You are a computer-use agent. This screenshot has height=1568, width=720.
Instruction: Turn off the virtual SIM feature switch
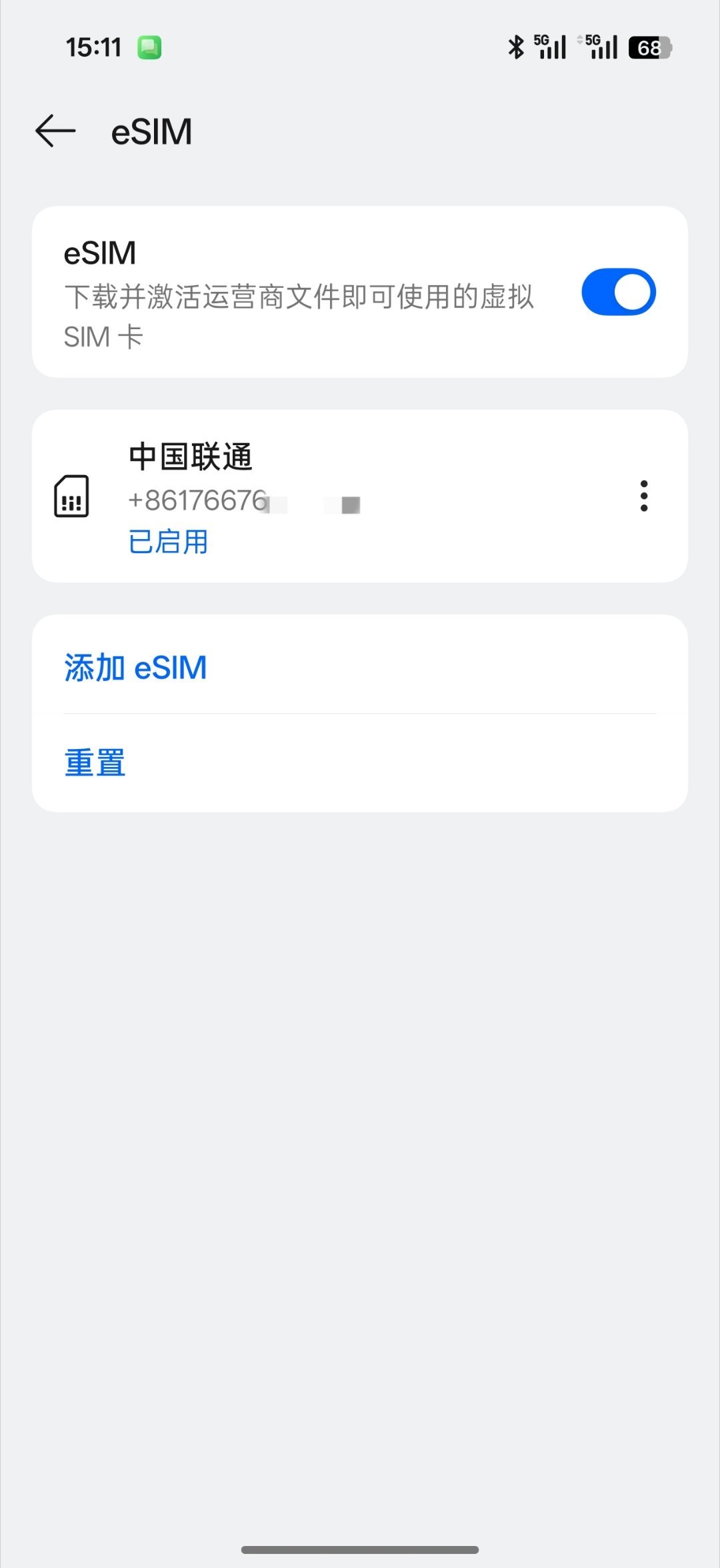coord(619,291)
